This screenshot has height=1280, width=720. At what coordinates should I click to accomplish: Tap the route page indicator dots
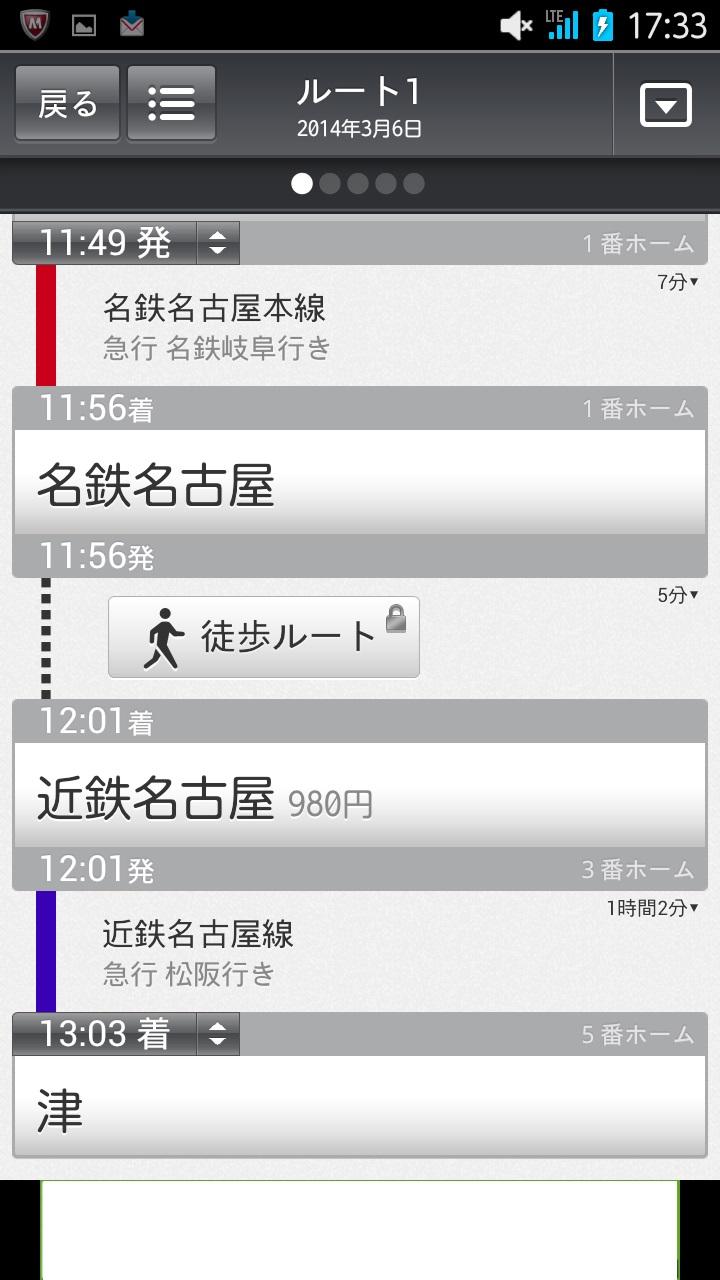[358, 184]
